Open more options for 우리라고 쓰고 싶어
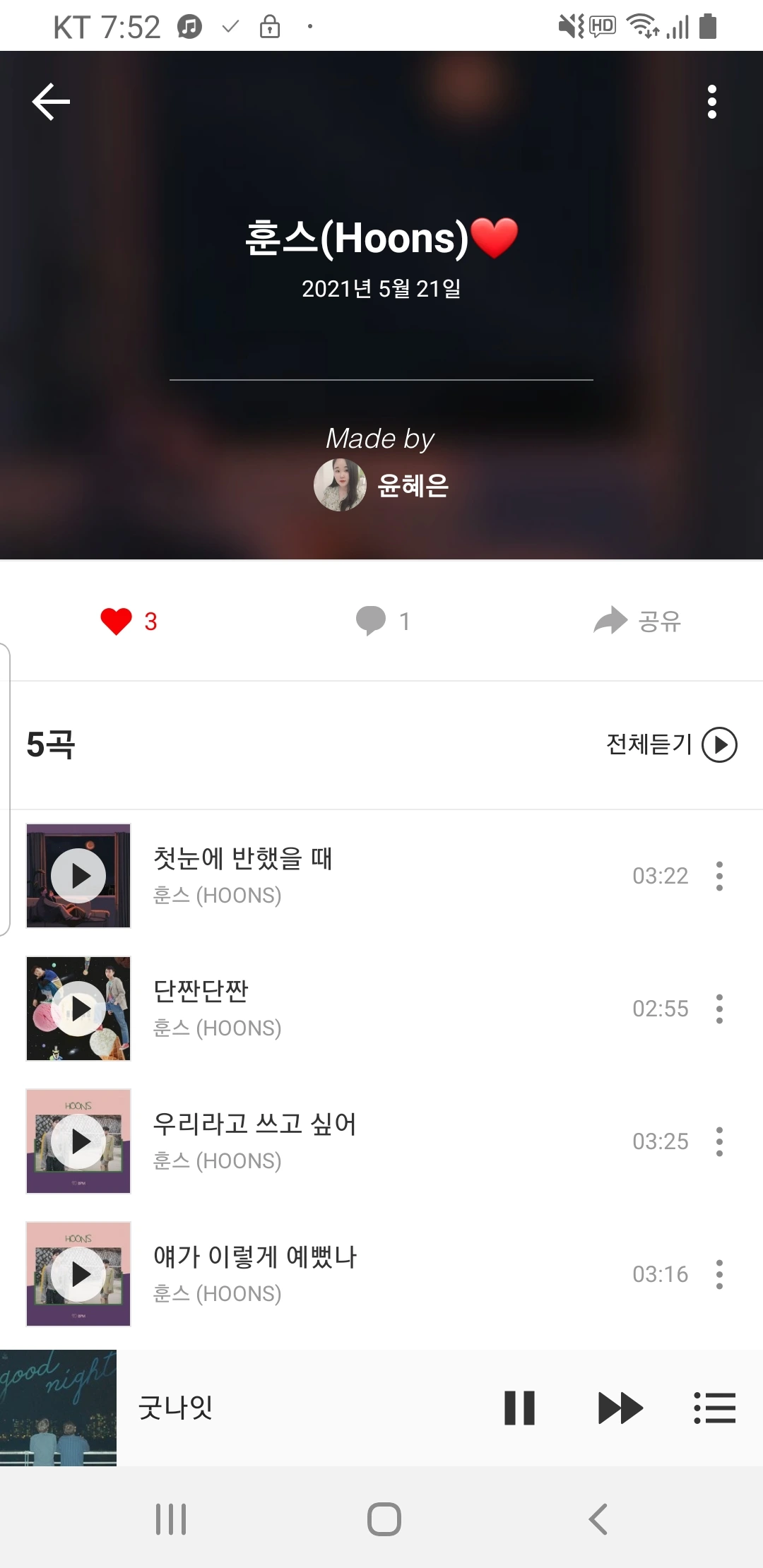The width and height of the screenshot is (763, 1568). pos(719,1141)
